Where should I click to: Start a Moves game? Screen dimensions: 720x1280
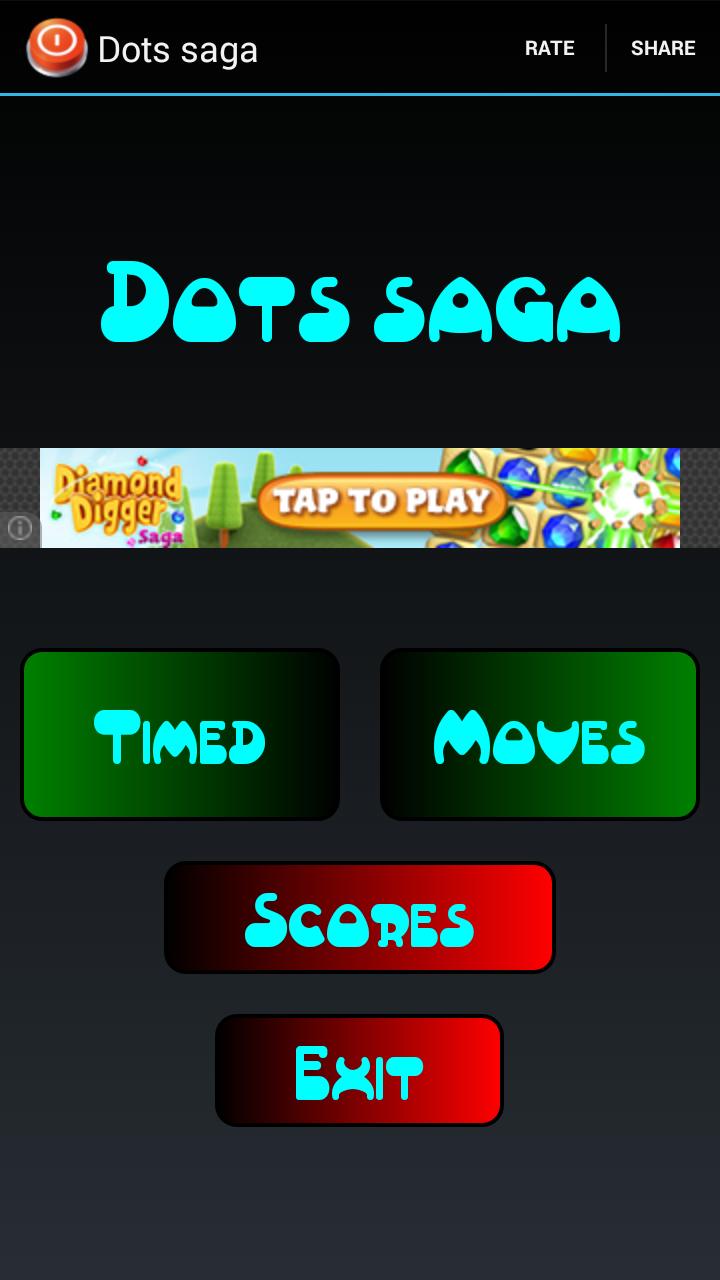539,735
